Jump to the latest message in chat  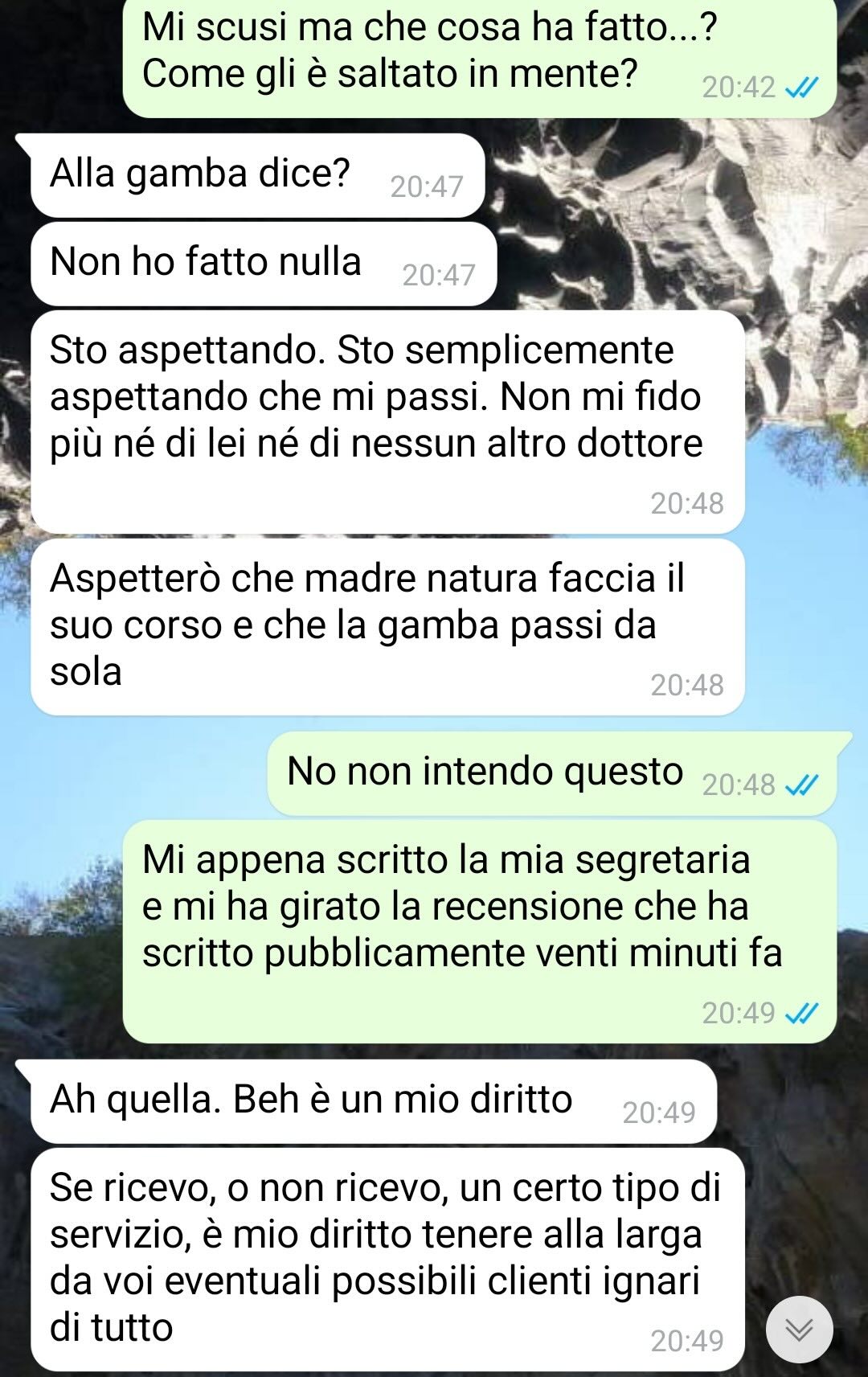799,1329
